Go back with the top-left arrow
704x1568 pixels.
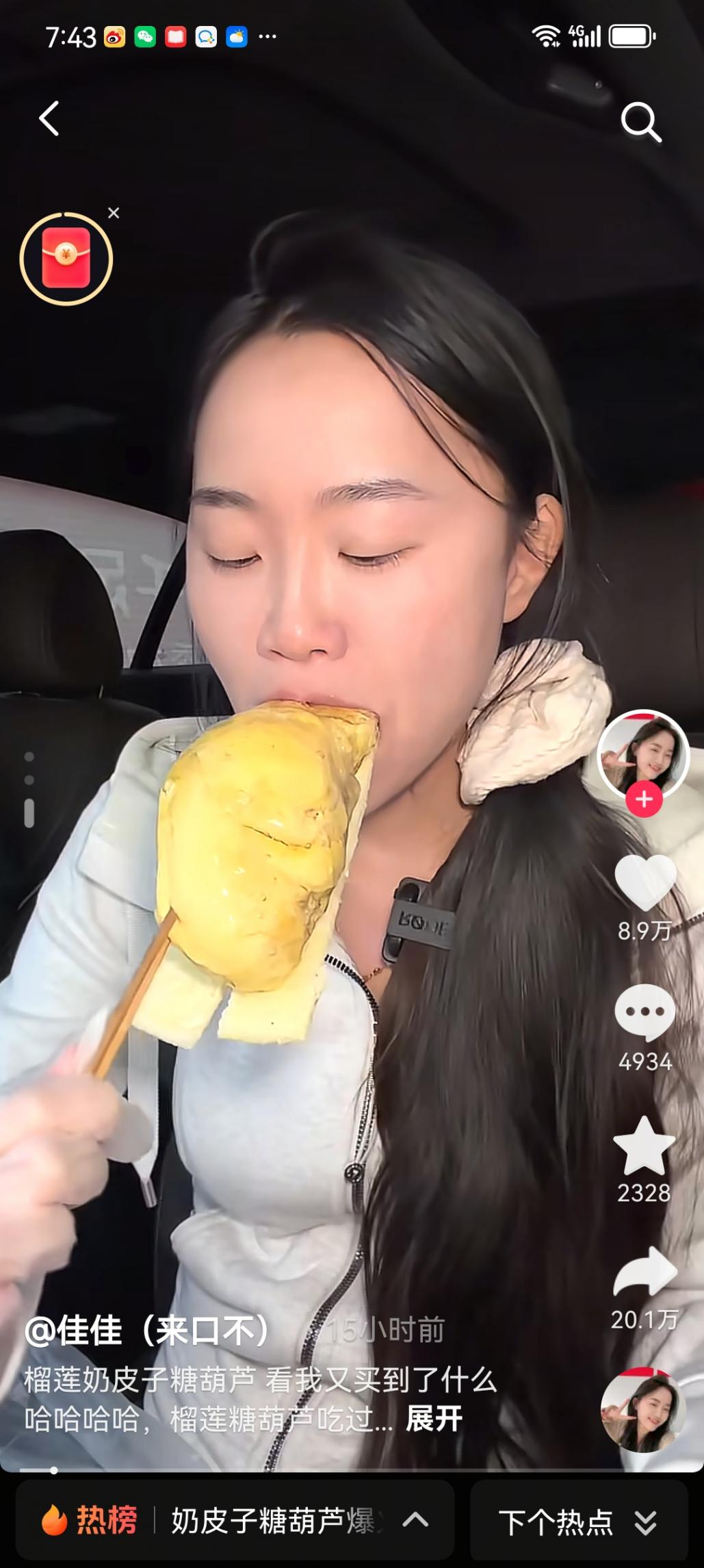(49, 119)
